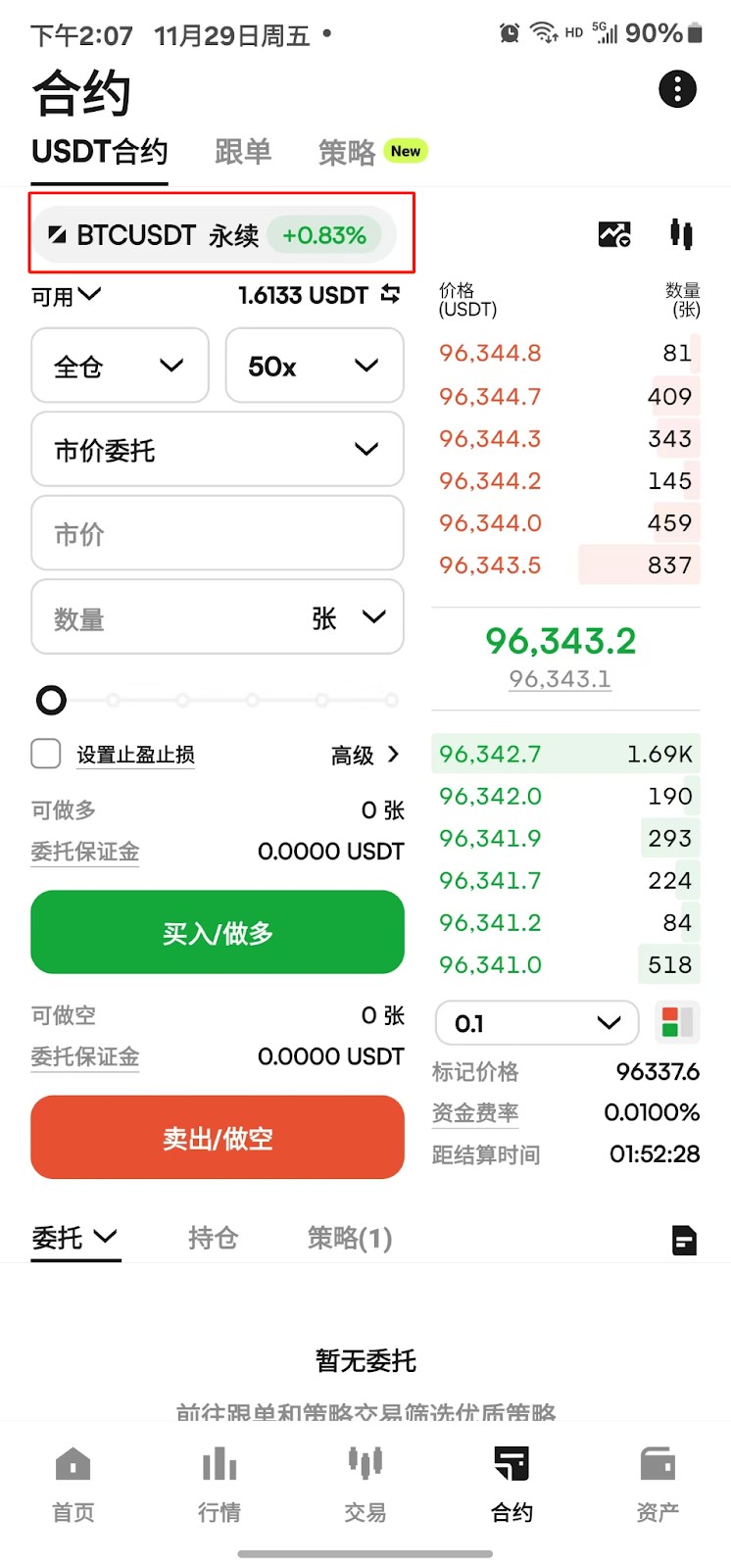Tap the alarm clock status bar icon

(509, 32)
